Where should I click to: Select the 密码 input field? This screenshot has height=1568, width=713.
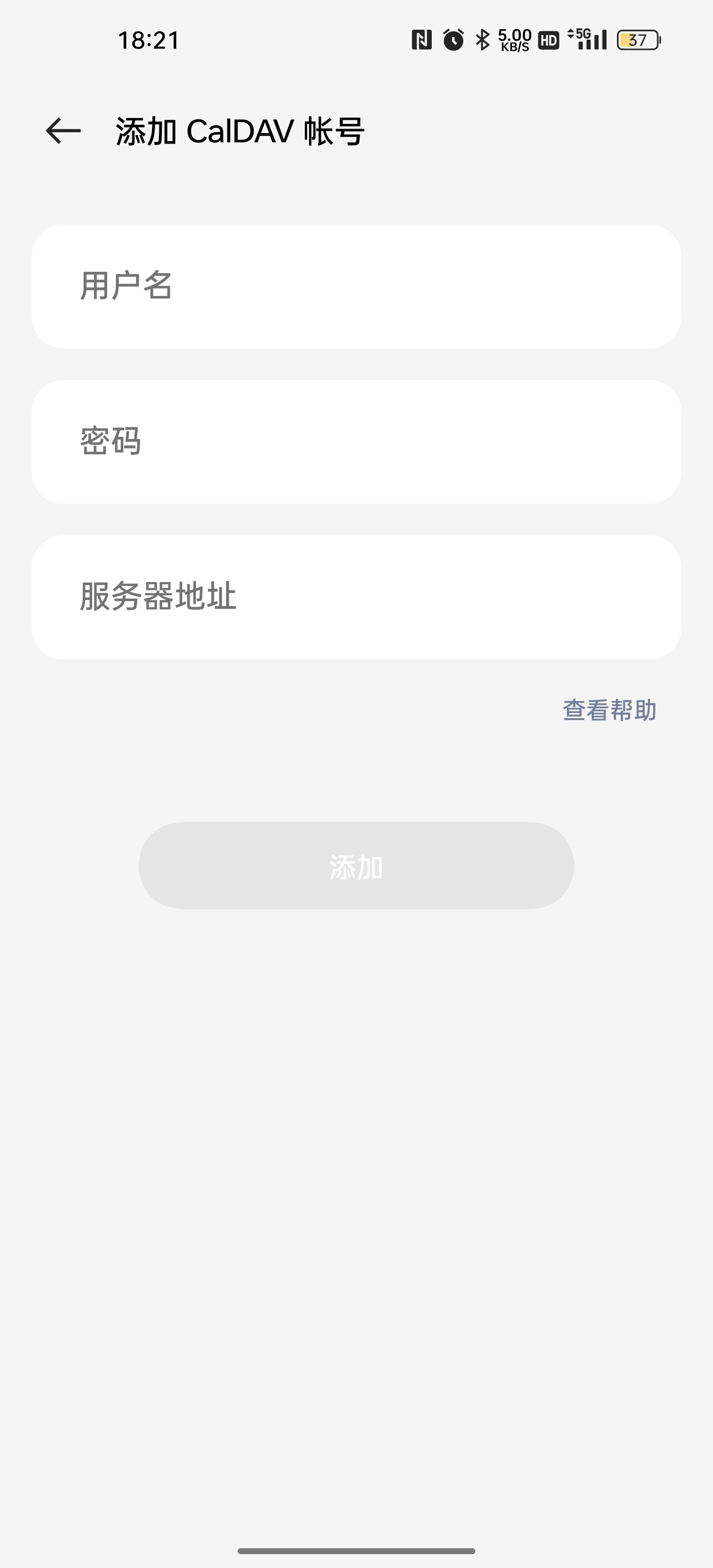click(356, 442)
